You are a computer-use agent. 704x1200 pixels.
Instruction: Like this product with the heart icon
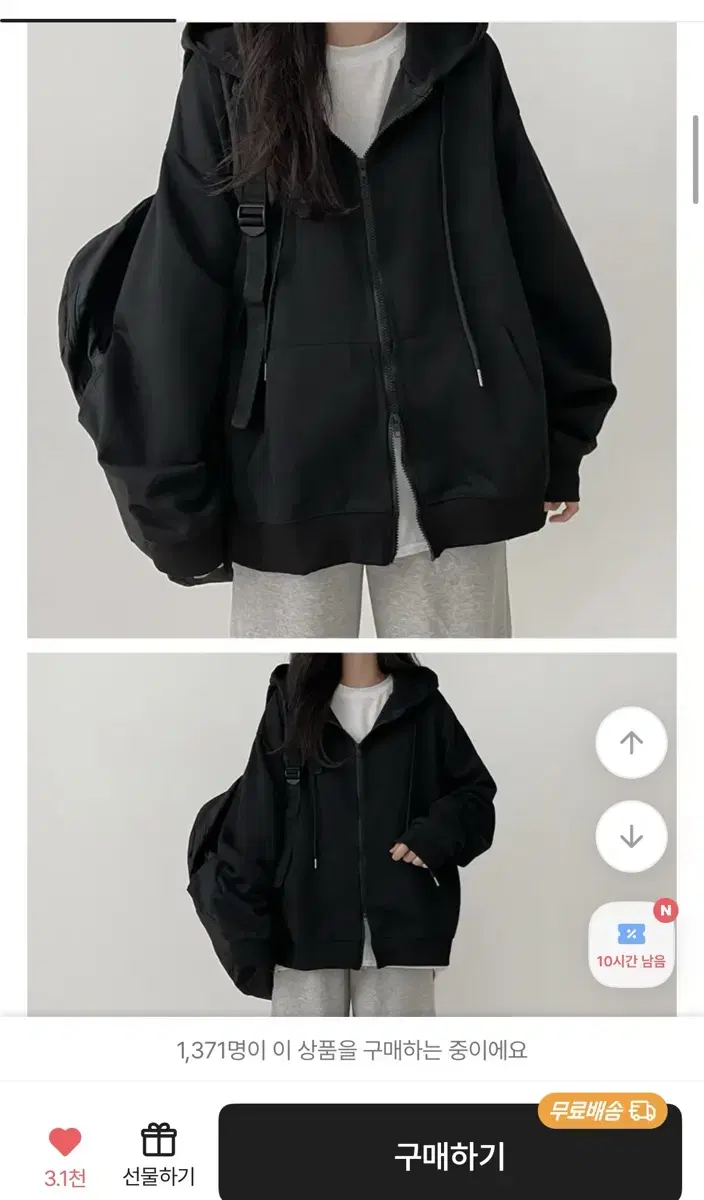click(65, 1142)
